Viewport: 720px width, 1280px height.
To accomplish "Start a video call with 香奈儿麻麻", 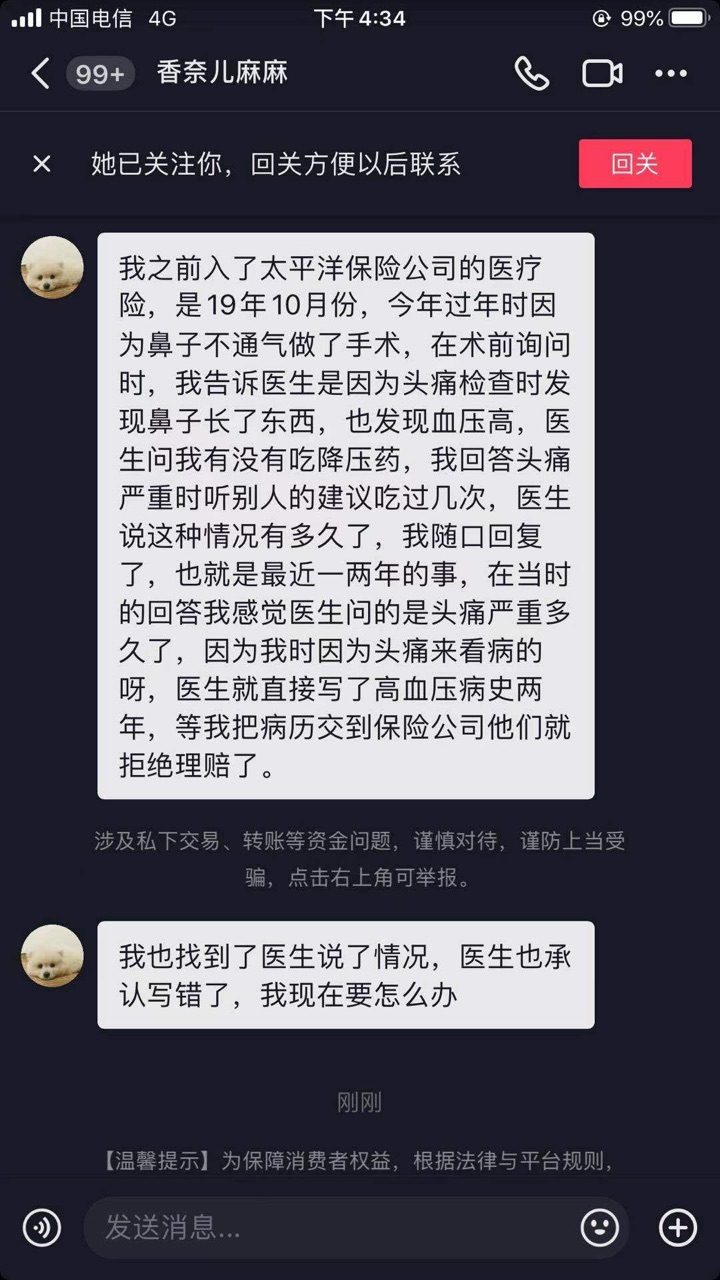I will [602, 74].
